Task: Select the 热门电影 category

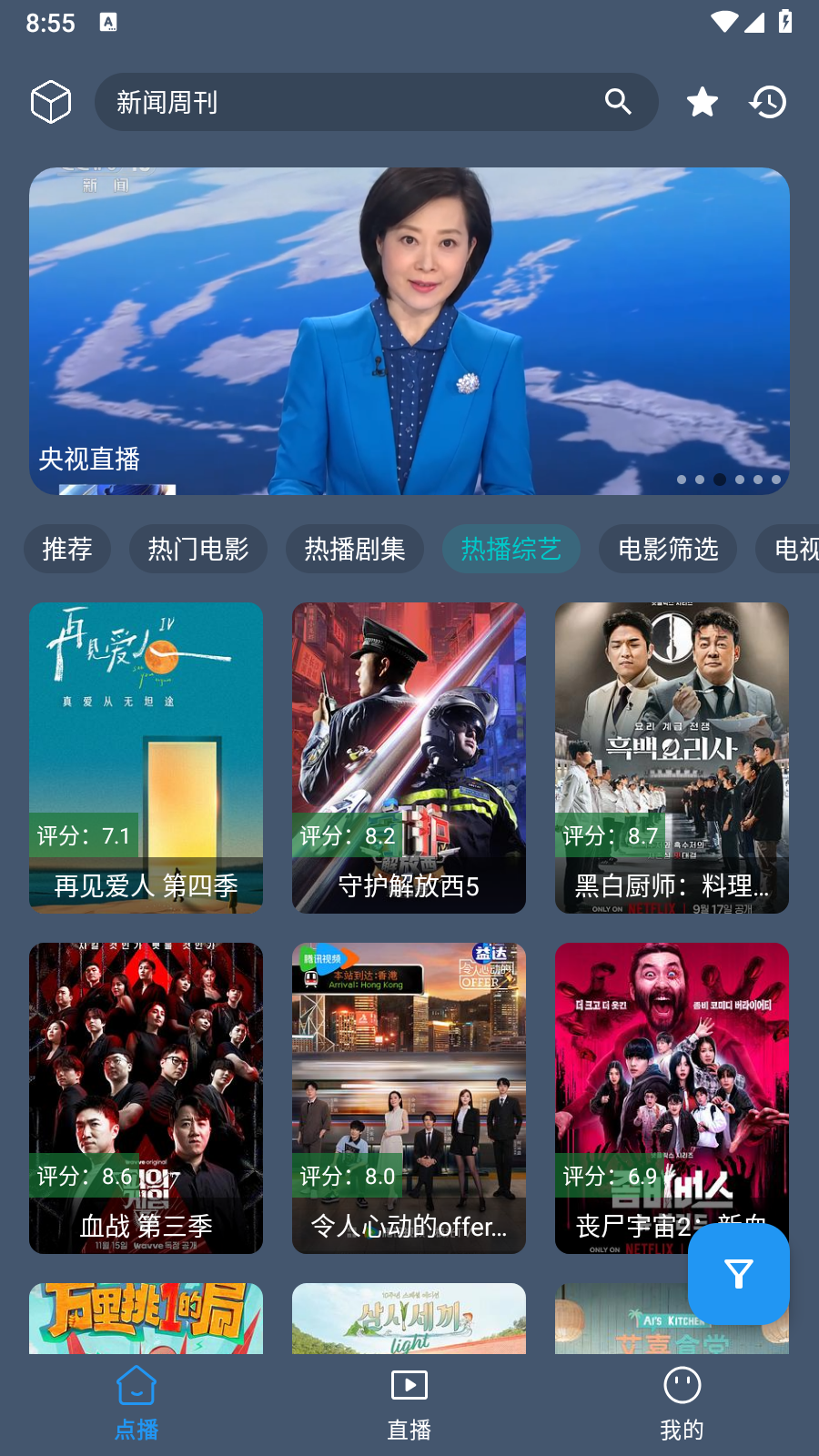Action: (198, 549)
